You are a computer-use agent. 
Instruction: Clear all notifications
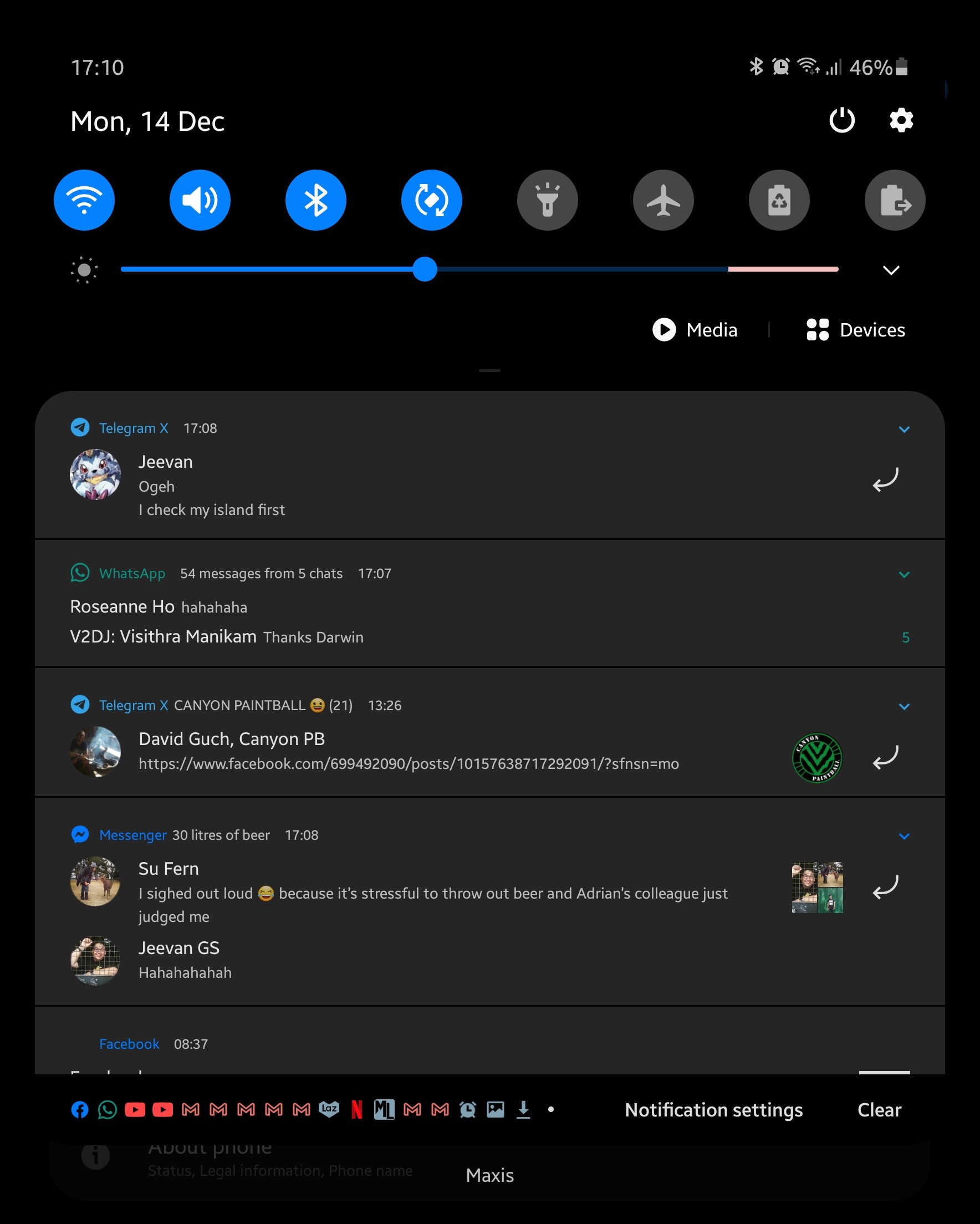(x=879, y=1110)
